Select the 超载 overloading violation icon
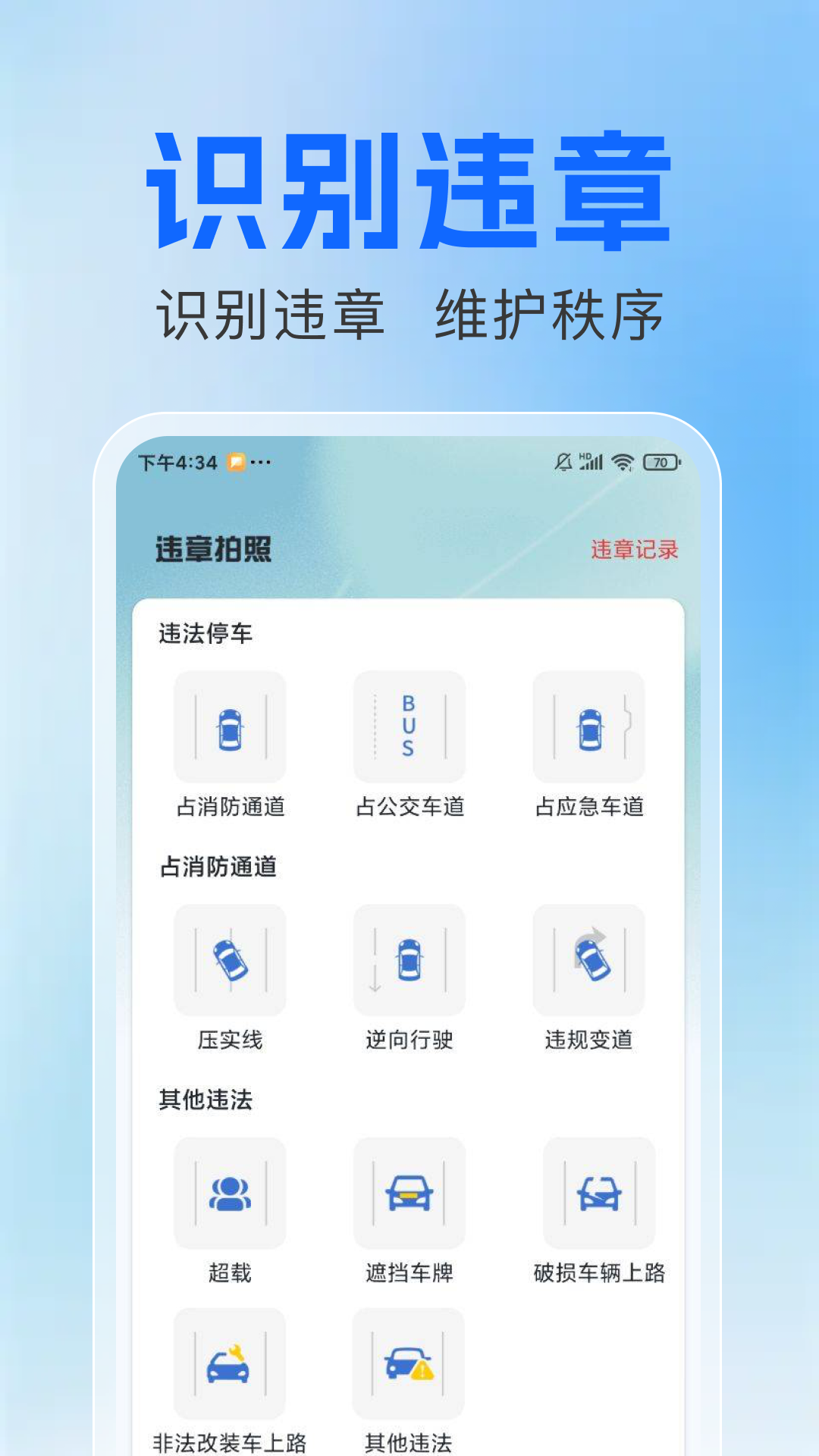Viewport: 819px width, 1456px height. (x=230, y=1193)
